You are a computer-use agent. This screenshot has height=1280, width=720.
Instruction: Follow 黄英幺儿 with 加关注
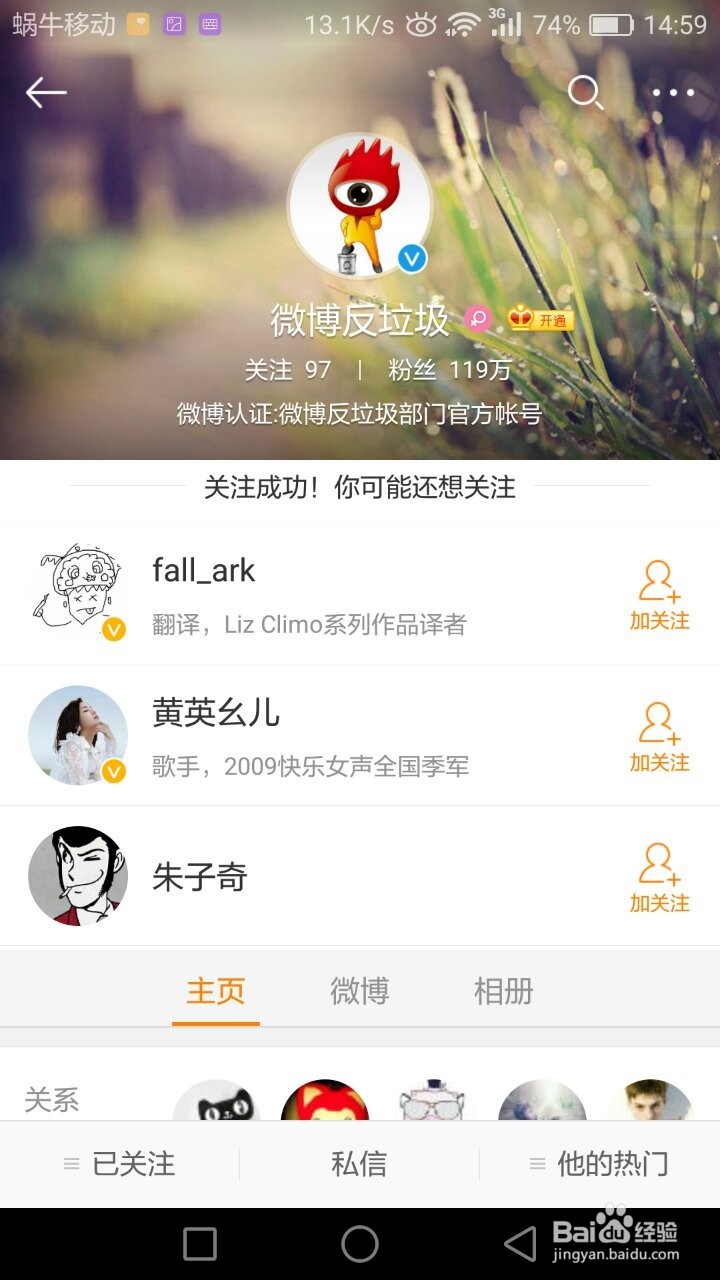(659, 737)
